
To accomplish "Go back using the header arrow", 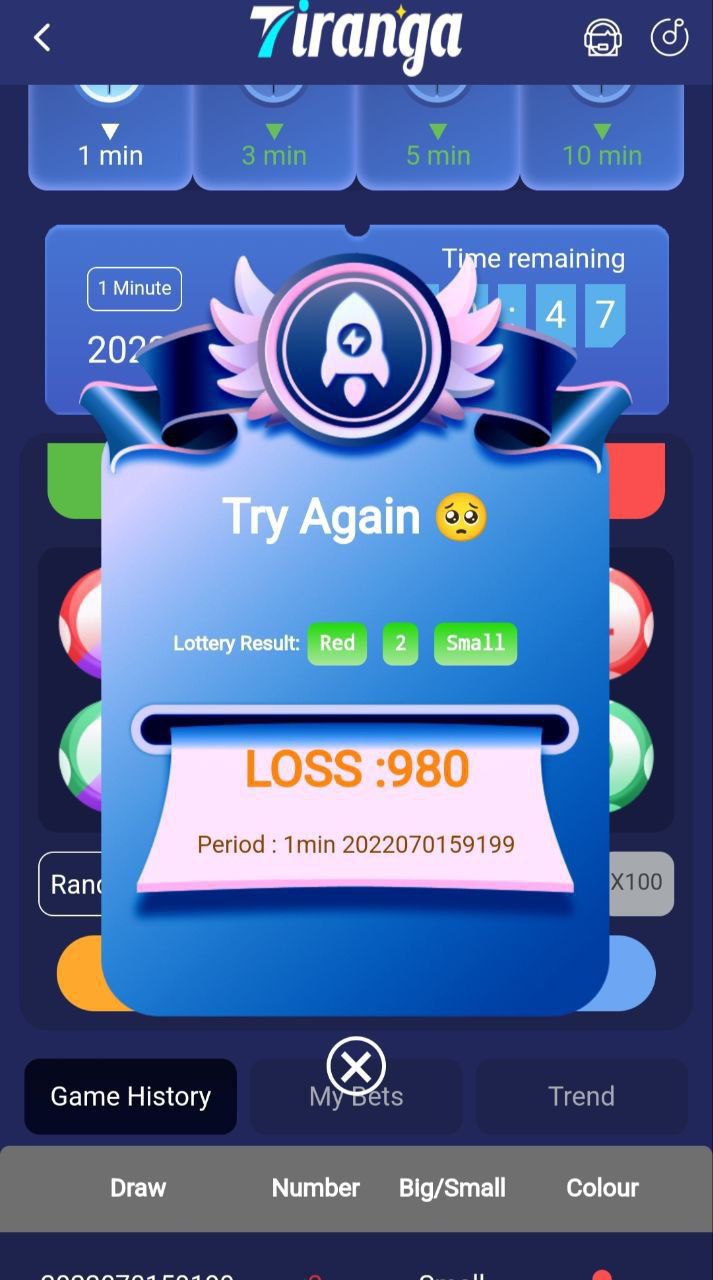I will click(x=41, y=39).
